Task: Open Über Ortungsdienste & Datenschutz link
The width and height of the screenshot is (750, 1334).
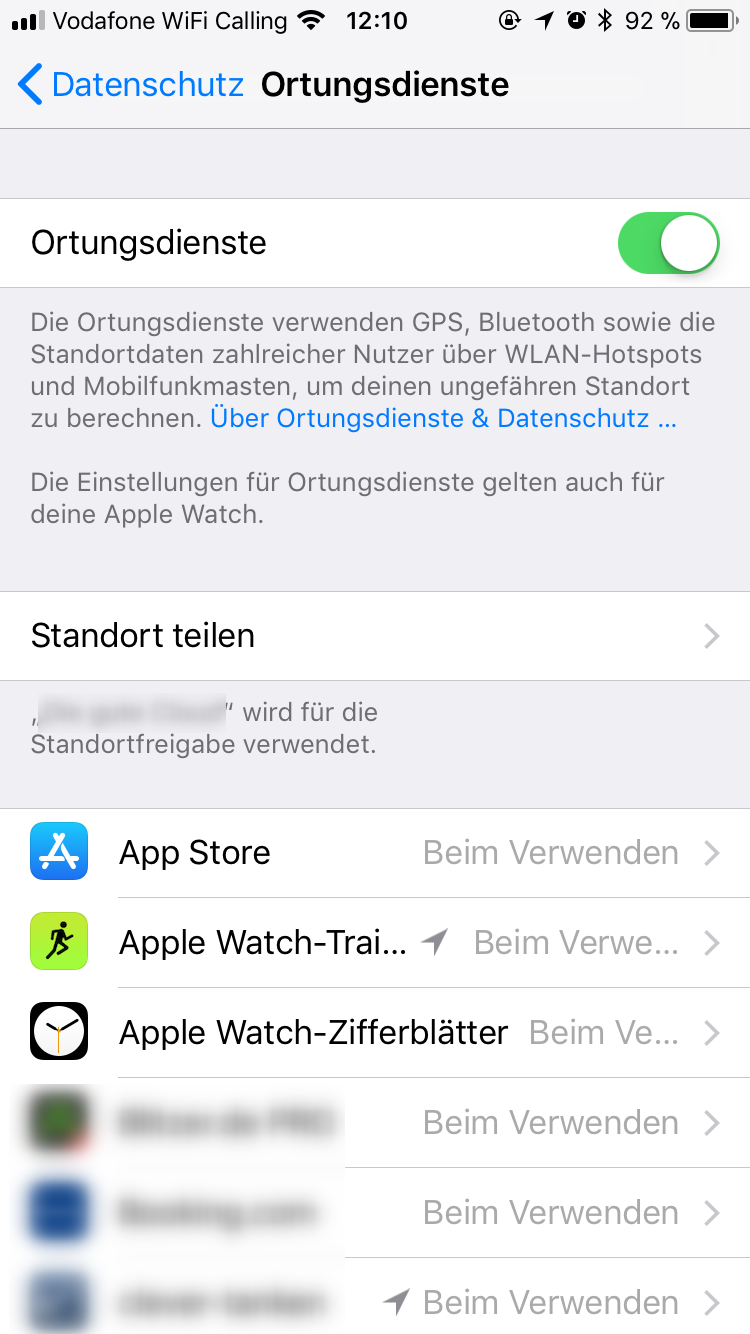Action: [443, 418]
